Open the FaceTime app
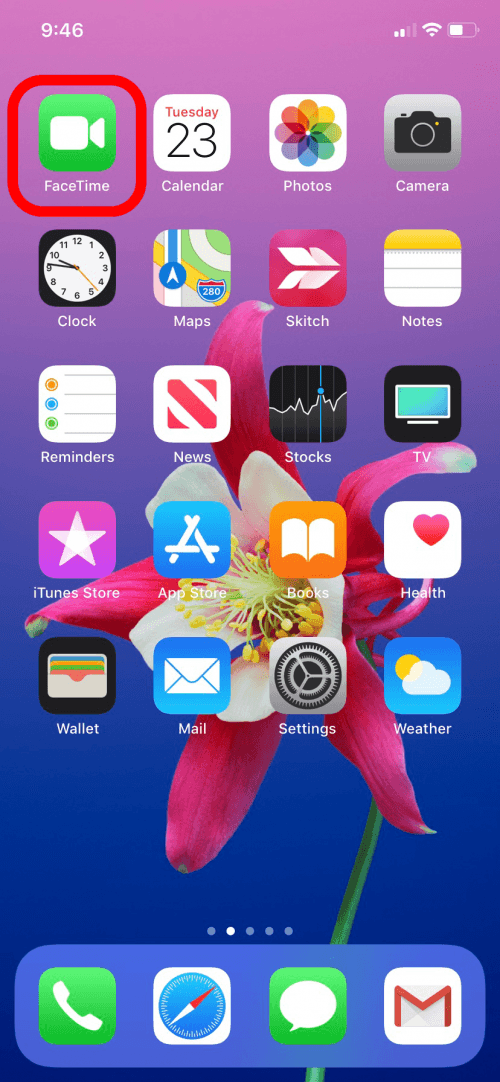500x1082 pixels. [77, 132]
